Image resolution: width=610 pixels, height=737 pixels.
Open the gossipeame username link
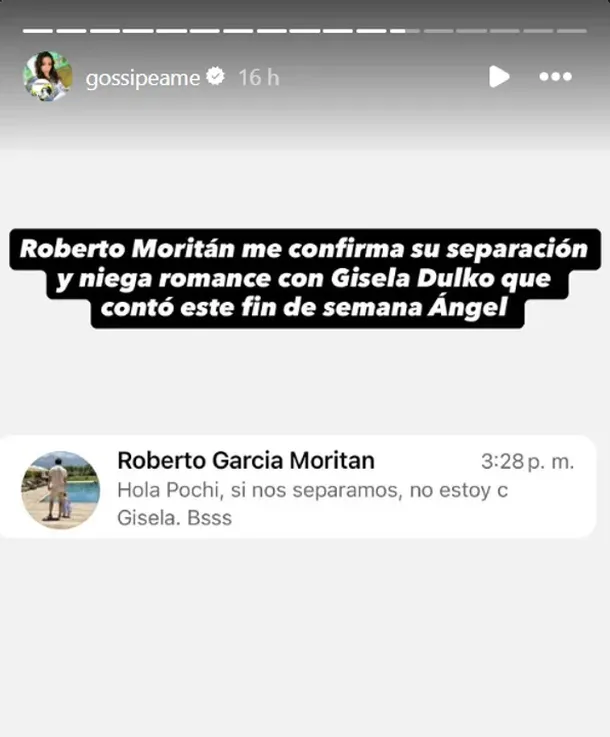tap(142, 78)
